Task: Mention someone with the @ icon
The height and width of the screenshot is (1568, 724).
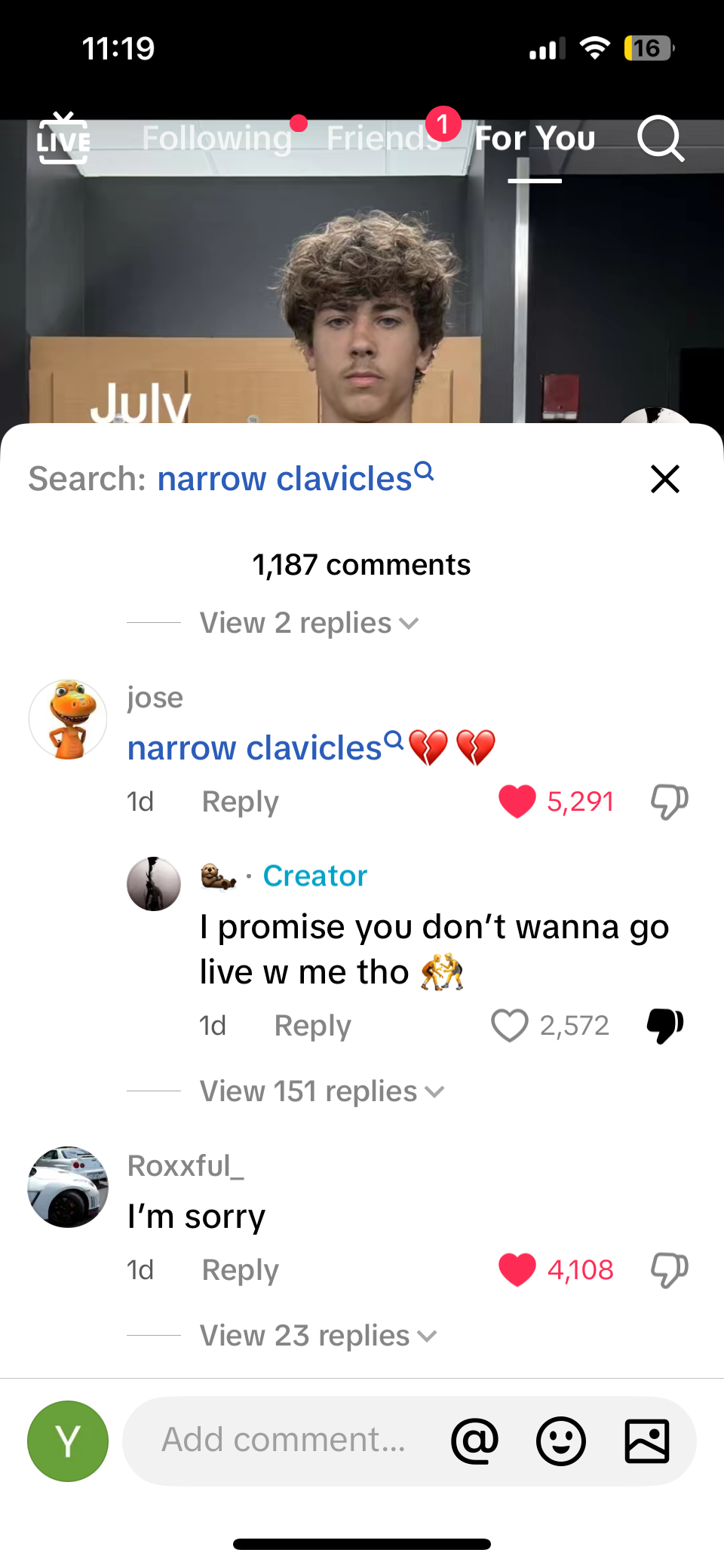Action: (x=474, y=1441)
